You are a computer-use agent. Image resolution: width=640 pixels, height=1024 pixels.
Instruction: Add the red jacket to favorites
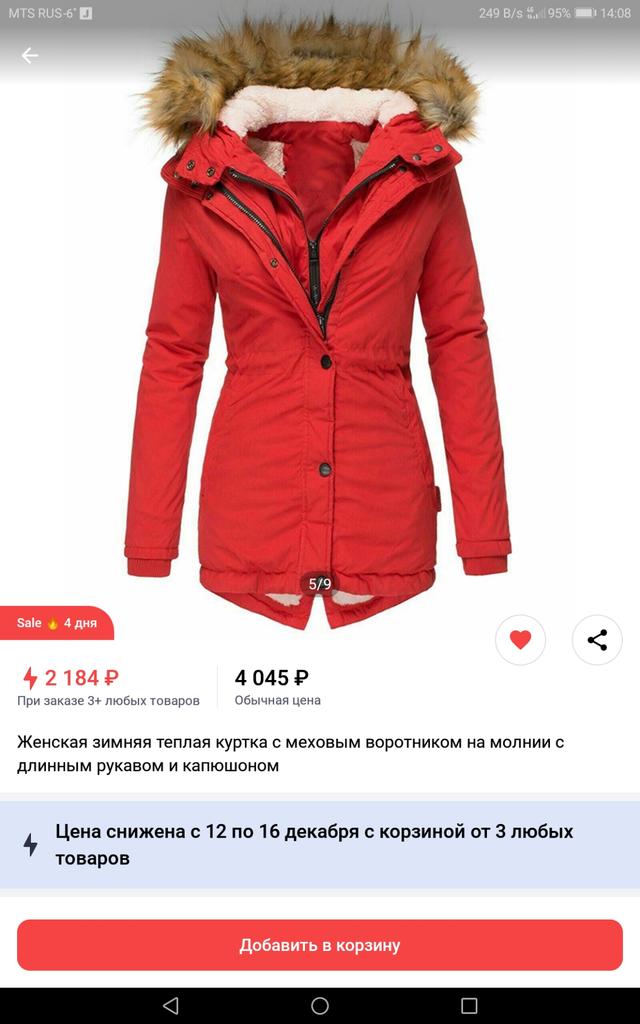coord(520,640)
